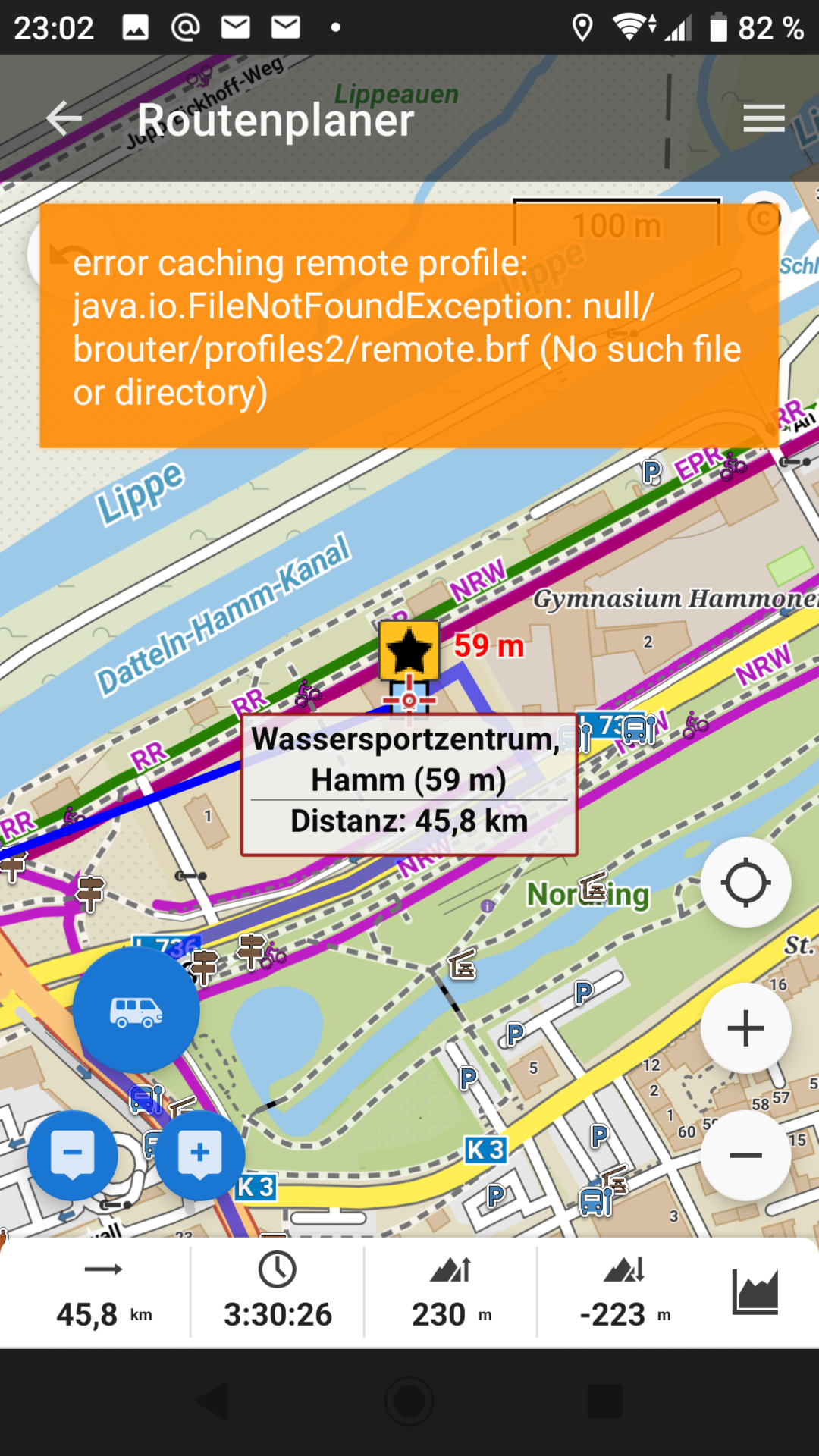The height and width of the screenshot is (1456, 819).
Task: Zoom in the map
Action: (745, 1028)
